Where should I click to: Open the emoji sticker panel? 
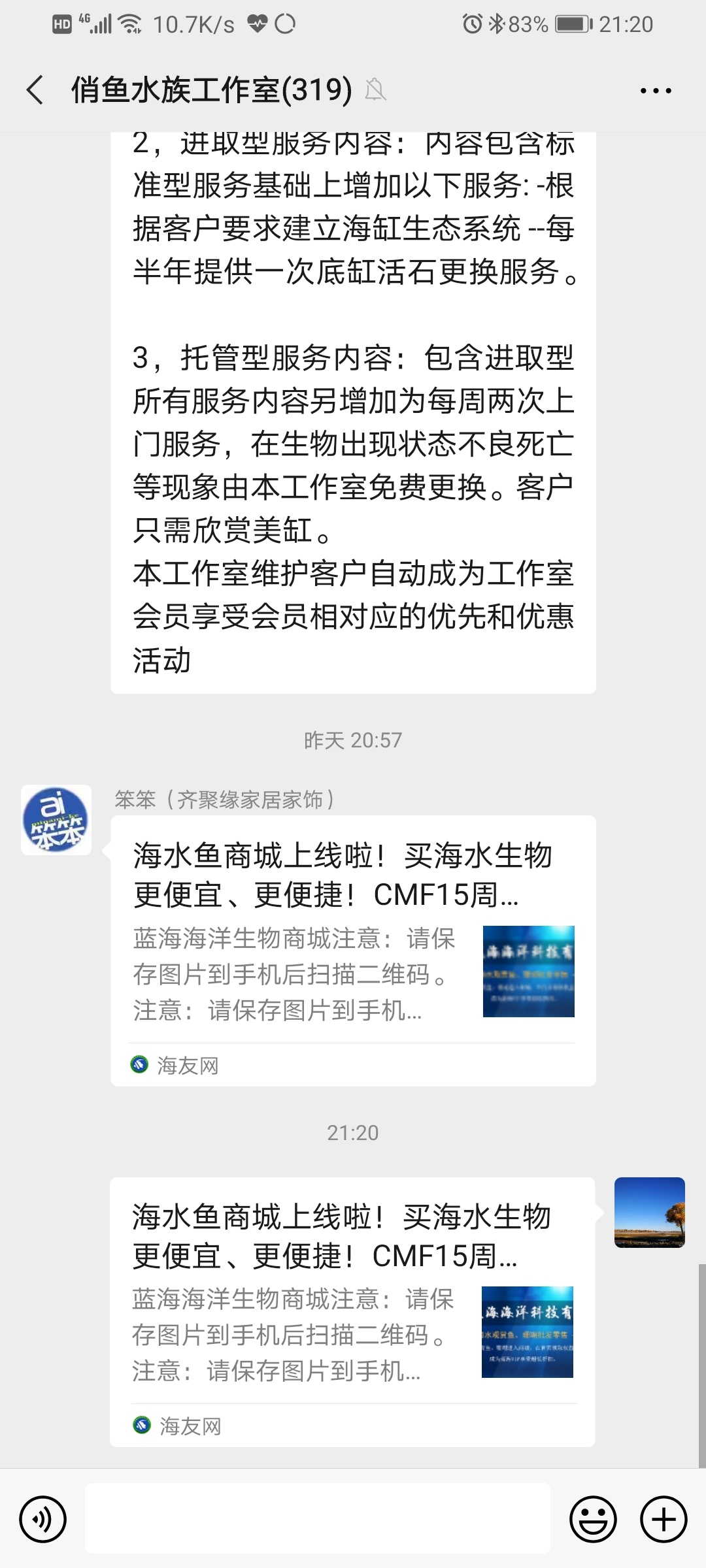(x=593, y=1519)
